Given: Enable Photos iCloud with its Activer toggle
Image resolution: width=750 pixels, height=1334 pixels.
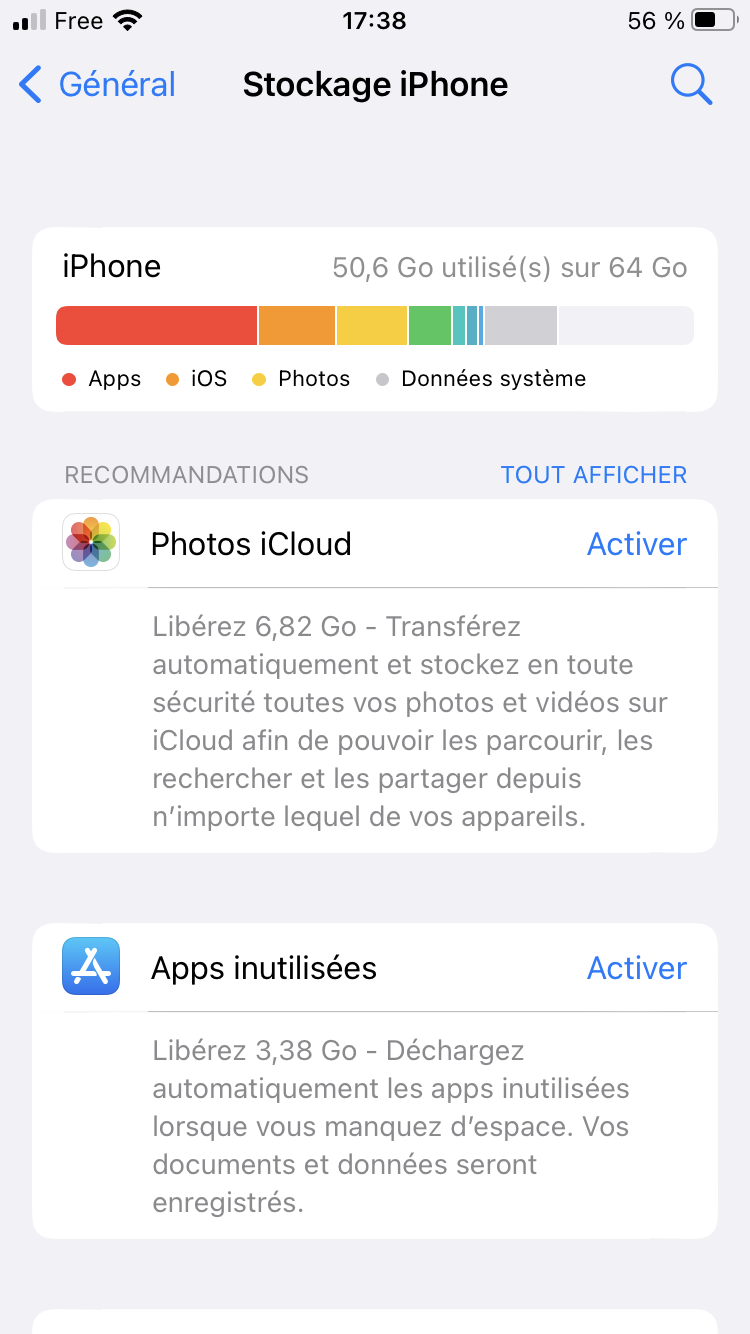Looking at the screenshot, I should pyautogui.click(x=636, y=543).
